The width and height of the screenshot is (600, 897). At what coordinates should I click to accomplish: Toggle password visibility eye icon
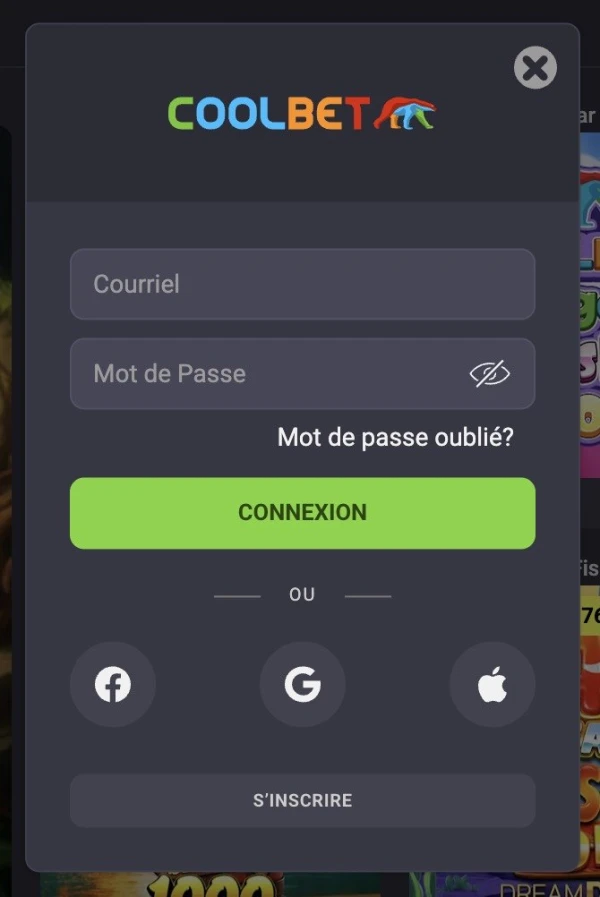coord(489,374)
